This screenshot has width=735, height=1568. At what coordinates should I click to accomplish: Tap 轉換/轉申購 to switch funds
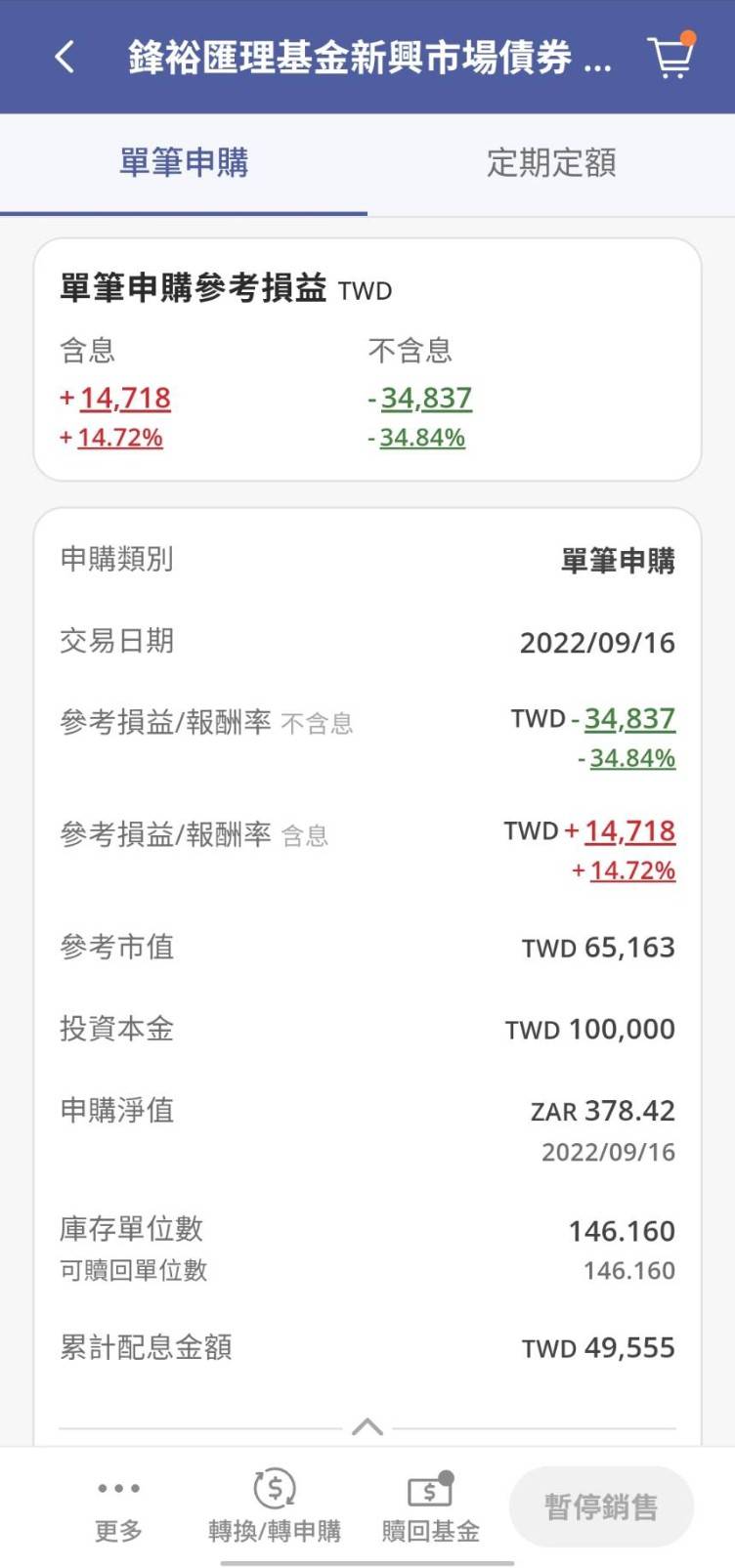(x=275, y=1506)
